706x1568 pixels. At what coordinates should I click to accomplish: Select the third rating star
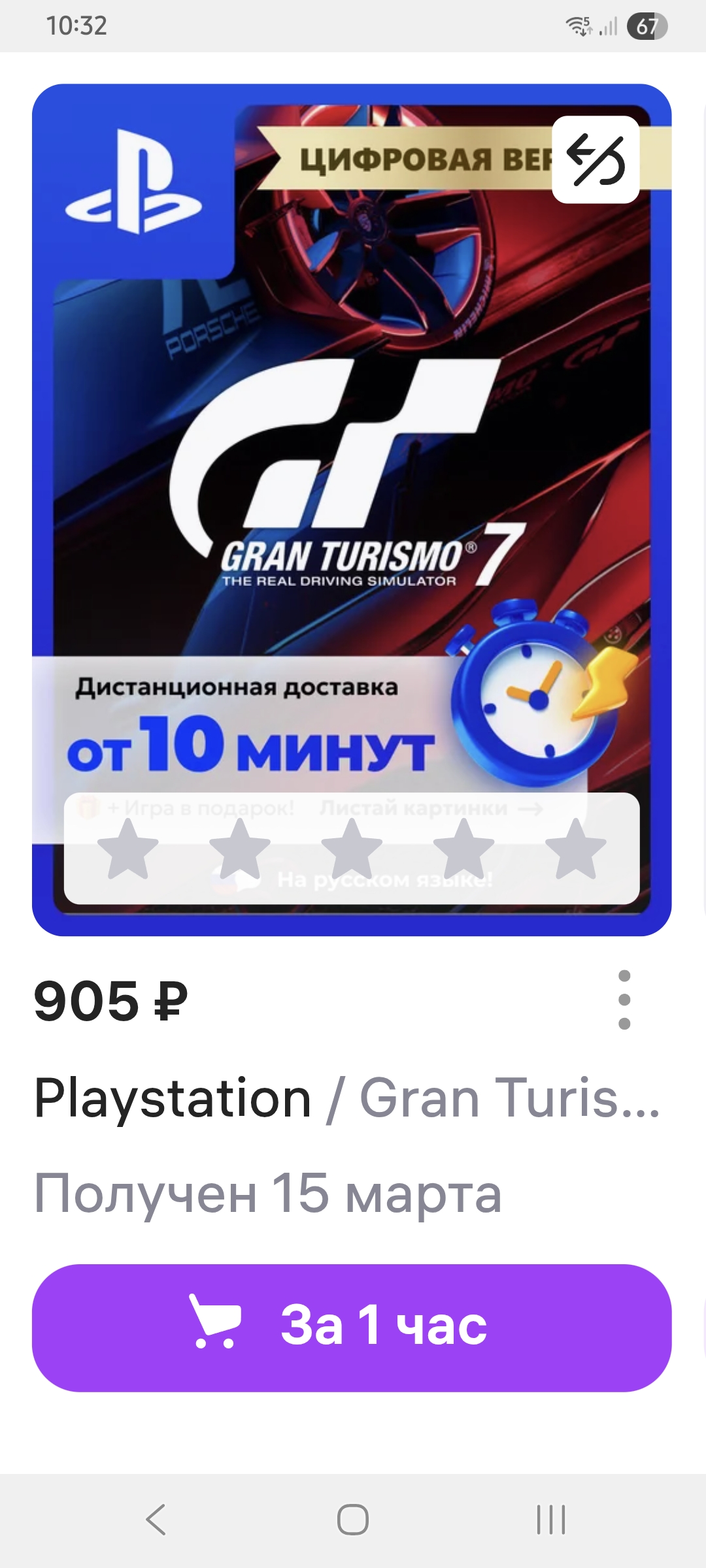[352, 849]
